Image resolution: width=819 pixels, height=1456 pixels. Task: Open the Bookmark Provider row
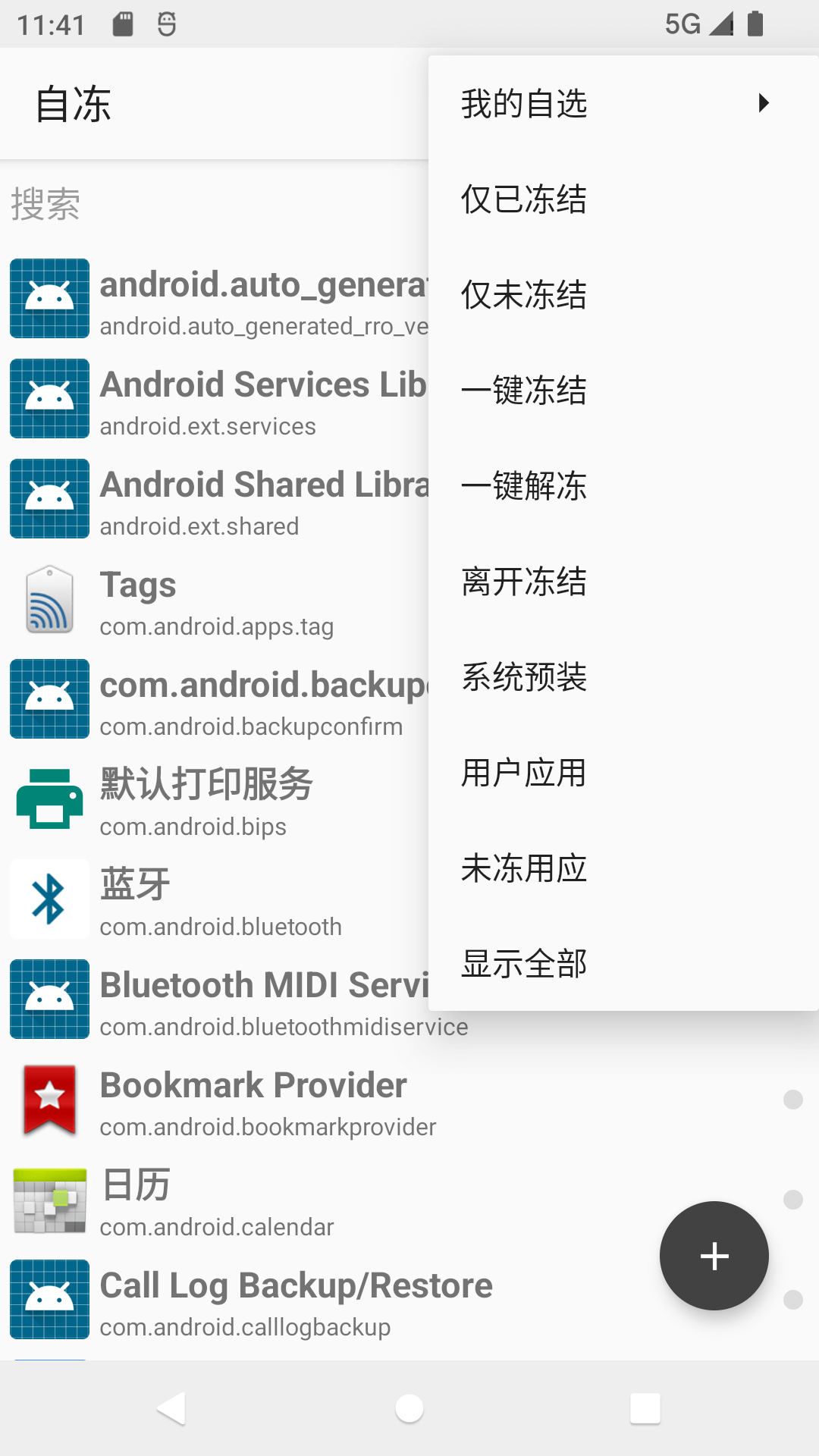[x=409, y=1100]
